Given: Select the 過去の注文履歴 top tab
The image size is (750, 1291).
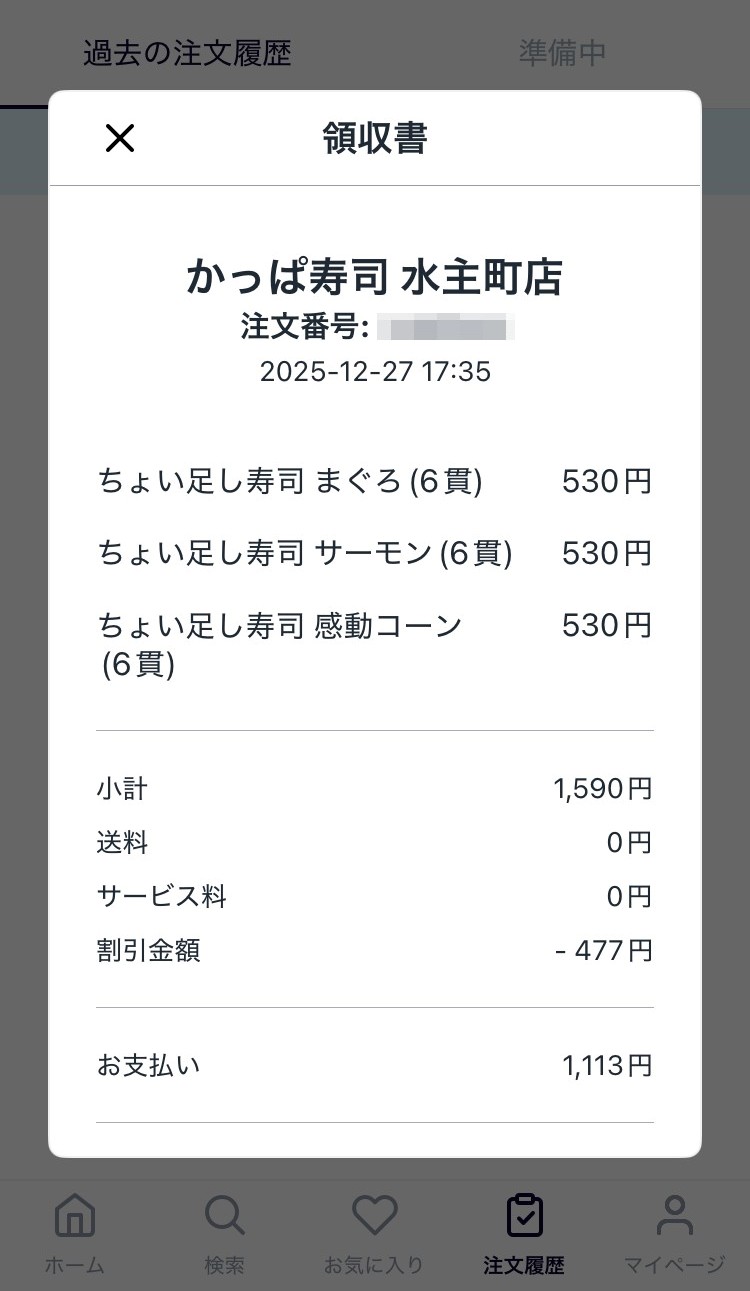Looking at the screenshot, I should [187, 53].
